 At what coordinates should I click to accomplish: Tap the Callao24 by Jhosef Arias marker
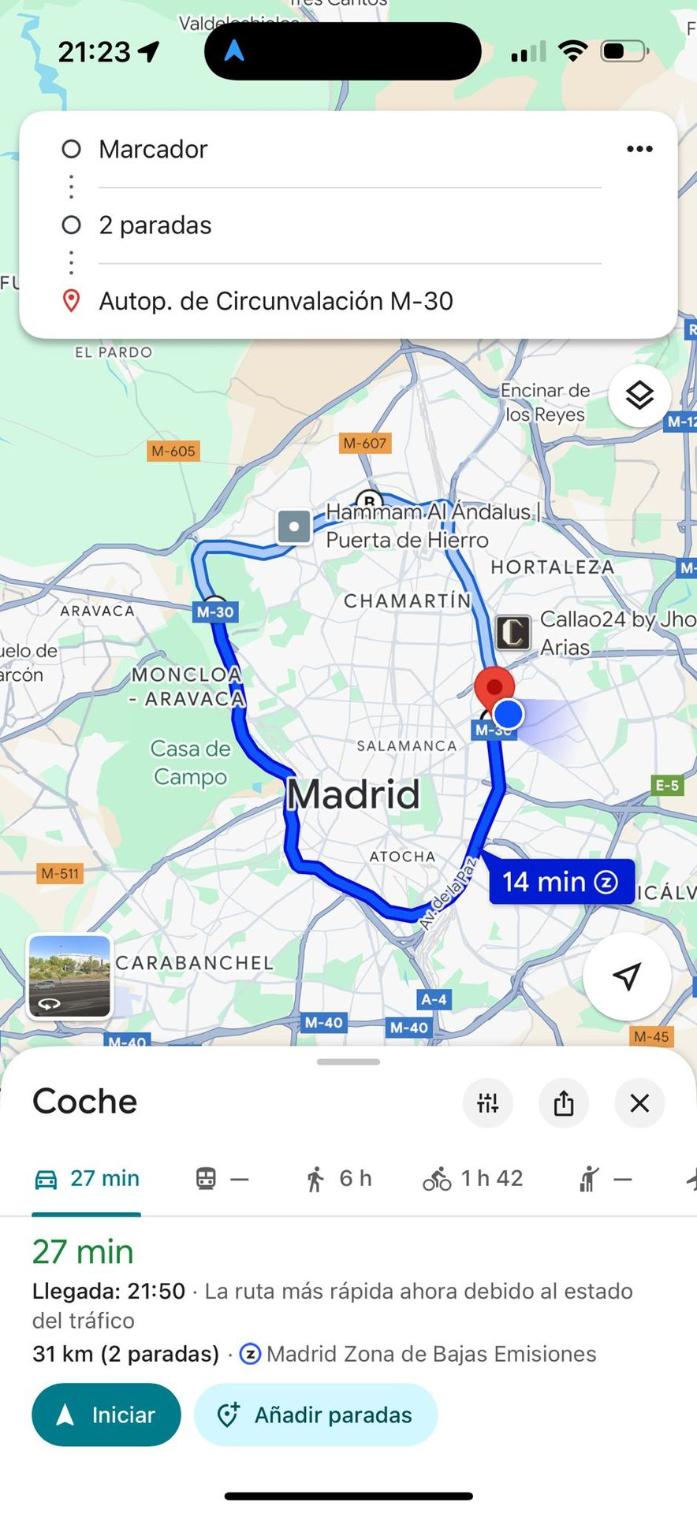click(x=513, y=632)
